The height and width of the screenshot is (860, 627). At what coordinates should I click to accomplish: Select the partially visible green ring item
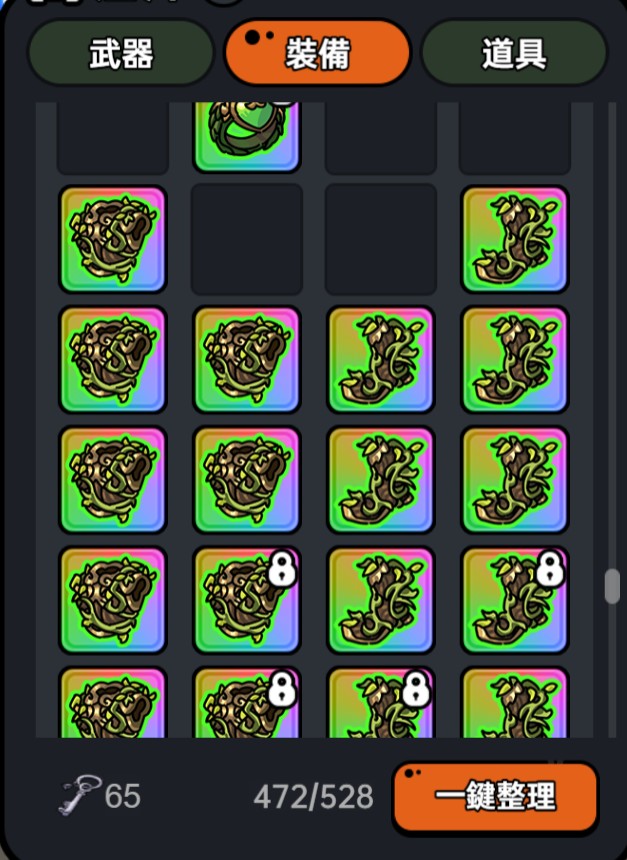point(246,136)
